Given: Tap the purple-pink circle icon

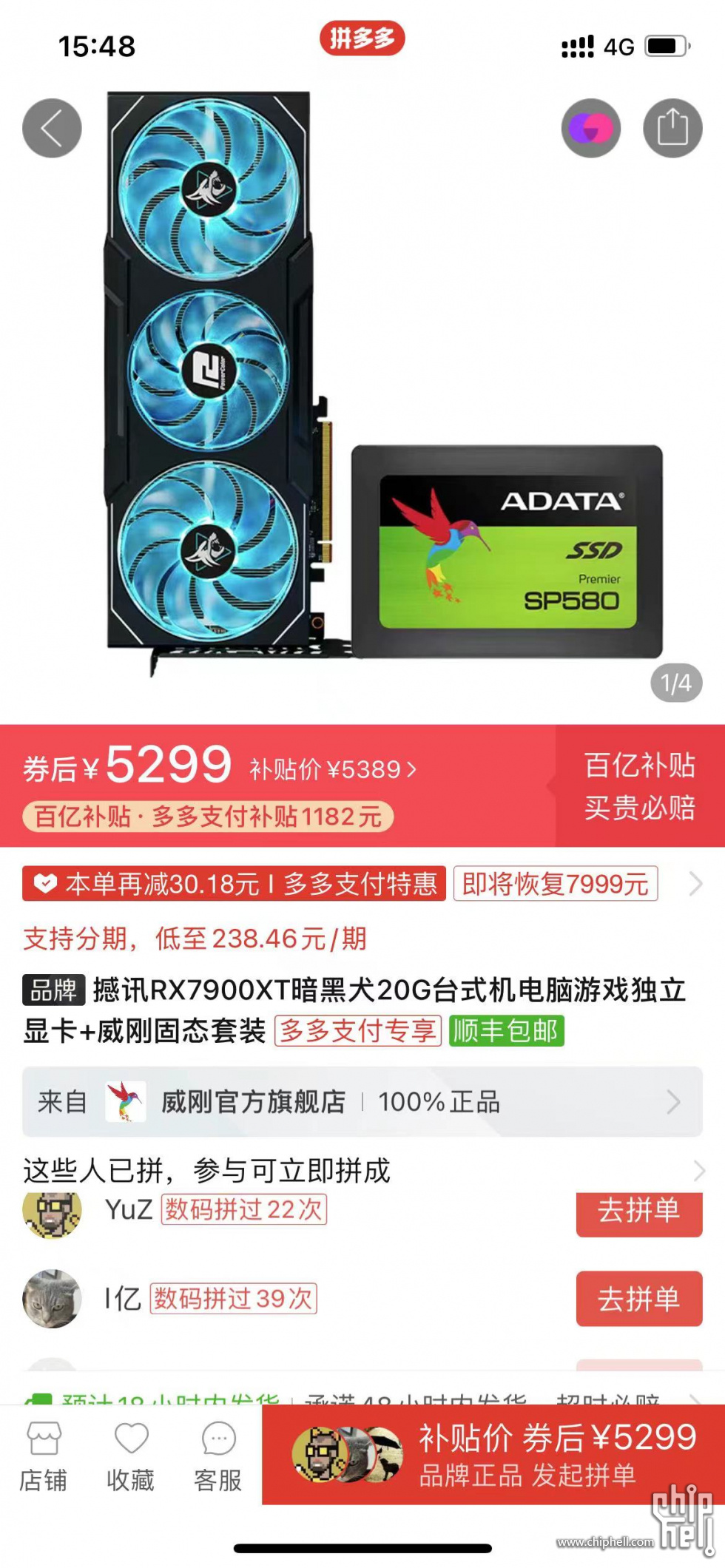Looking at the screenshot, I should 590,128.
